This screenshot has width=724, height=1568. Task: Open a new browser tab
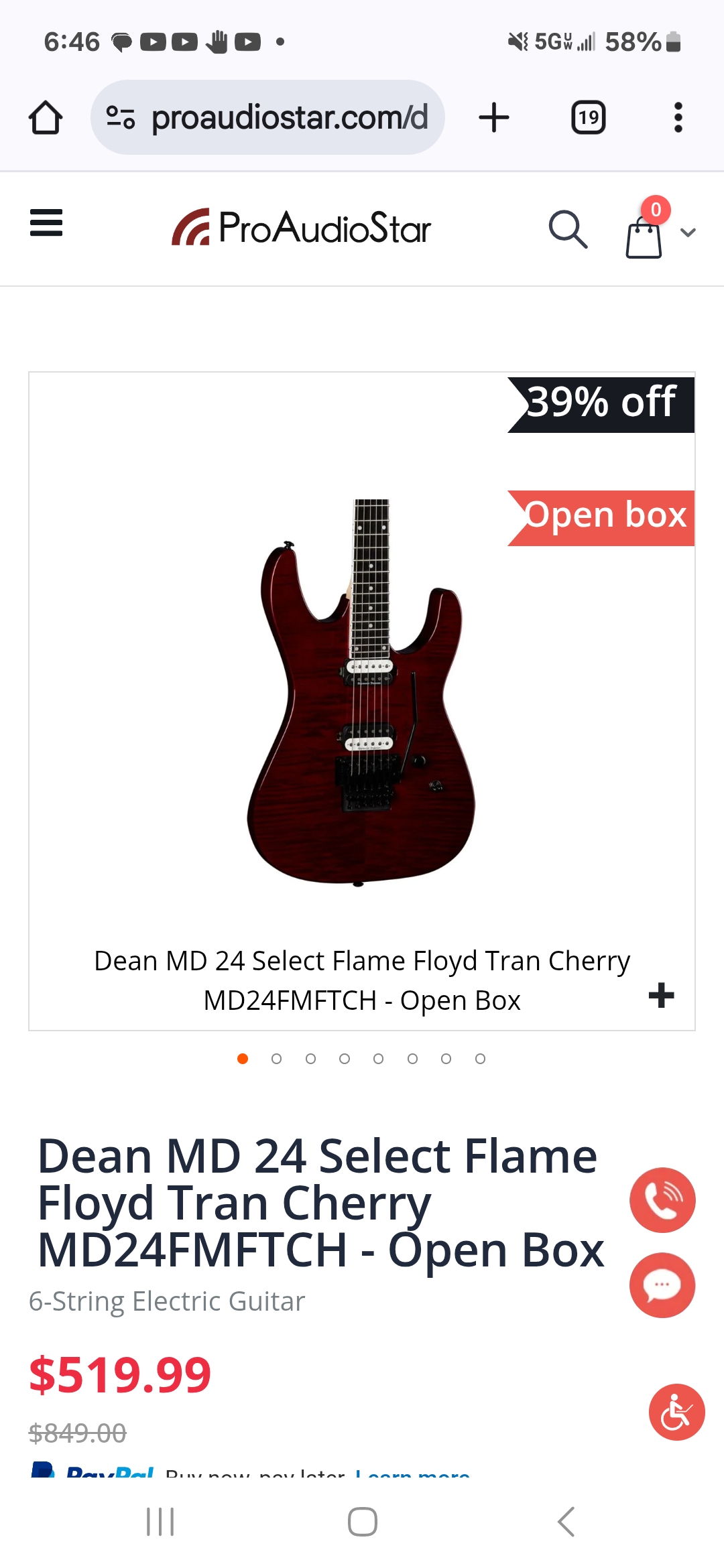tap(494, 117)
